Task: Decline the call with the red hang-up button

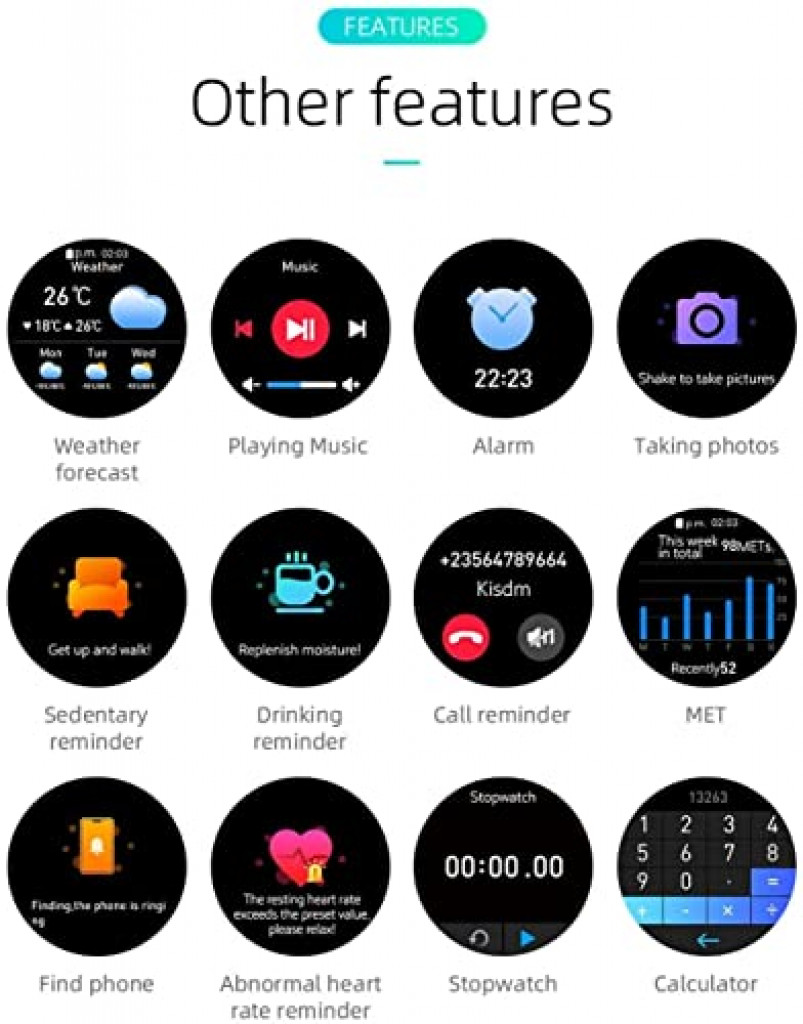Action: (x=466, y=637)
